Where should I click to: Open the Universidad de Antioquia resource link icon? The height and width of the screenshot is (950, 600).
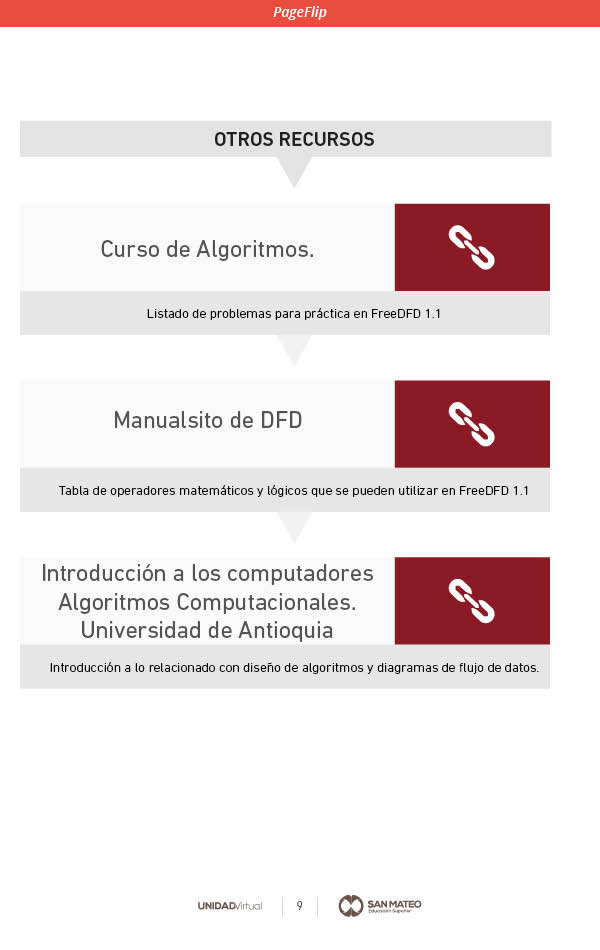tap(472, 601)
